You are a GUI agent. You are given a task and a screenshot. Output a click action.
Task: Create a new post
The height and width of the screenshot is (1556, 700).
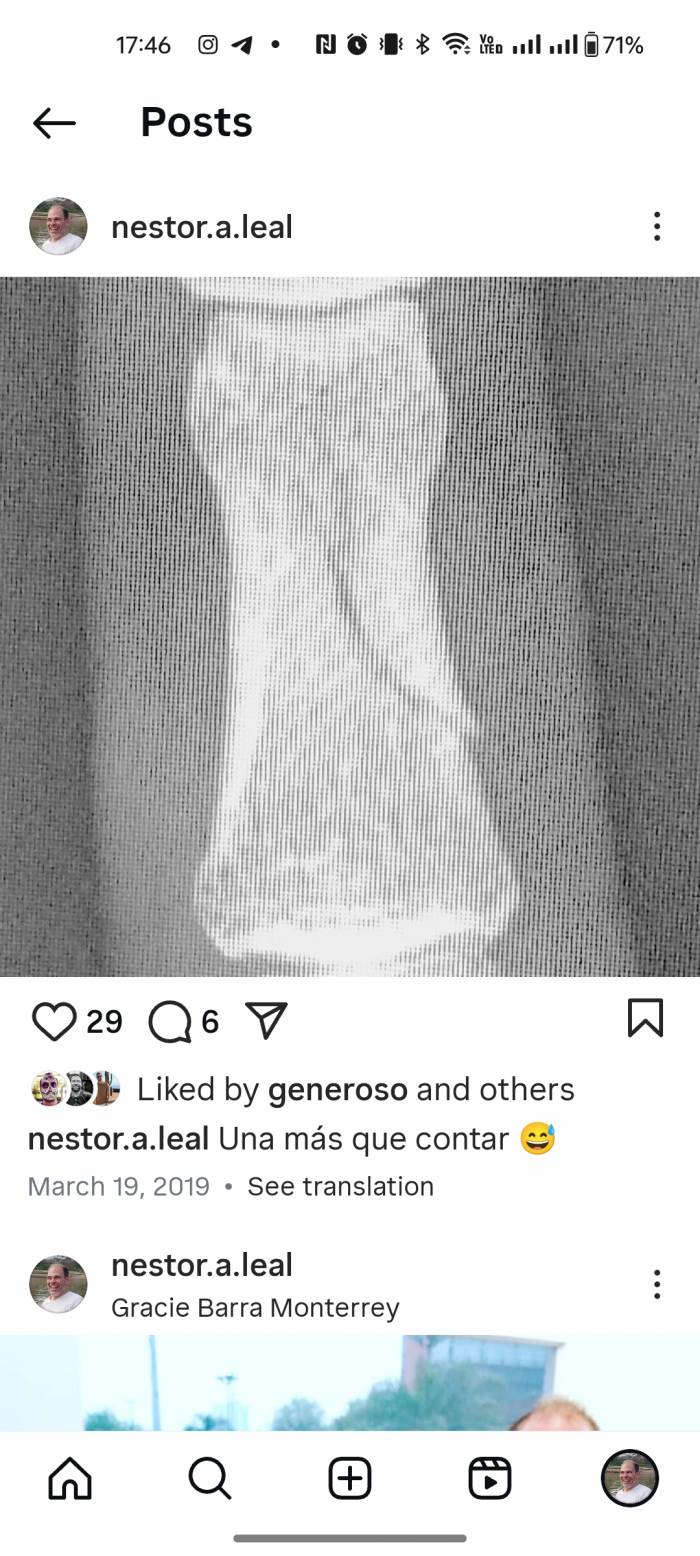click(350, 1478)
